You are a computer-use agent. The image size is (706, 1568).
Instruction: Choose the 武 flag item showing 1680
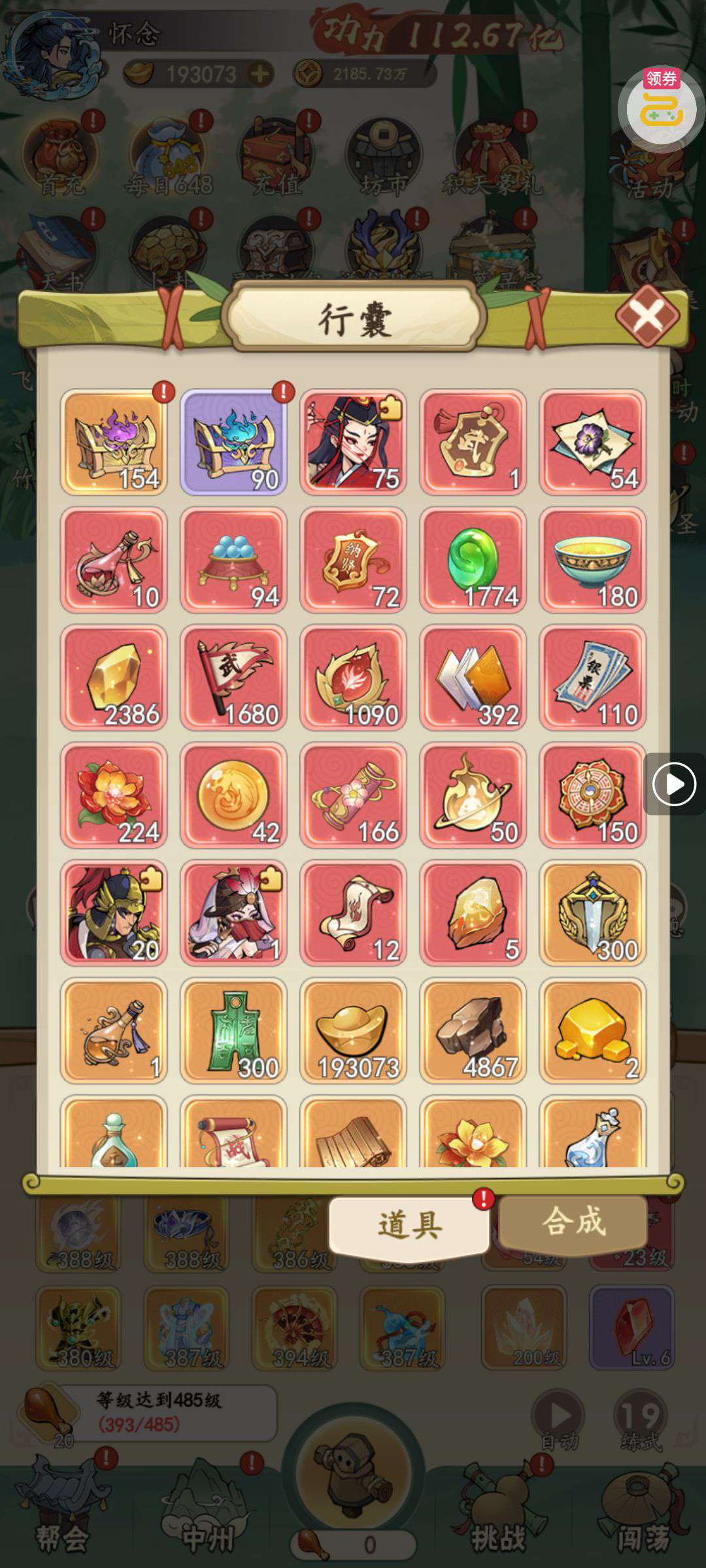pos(233,678)
